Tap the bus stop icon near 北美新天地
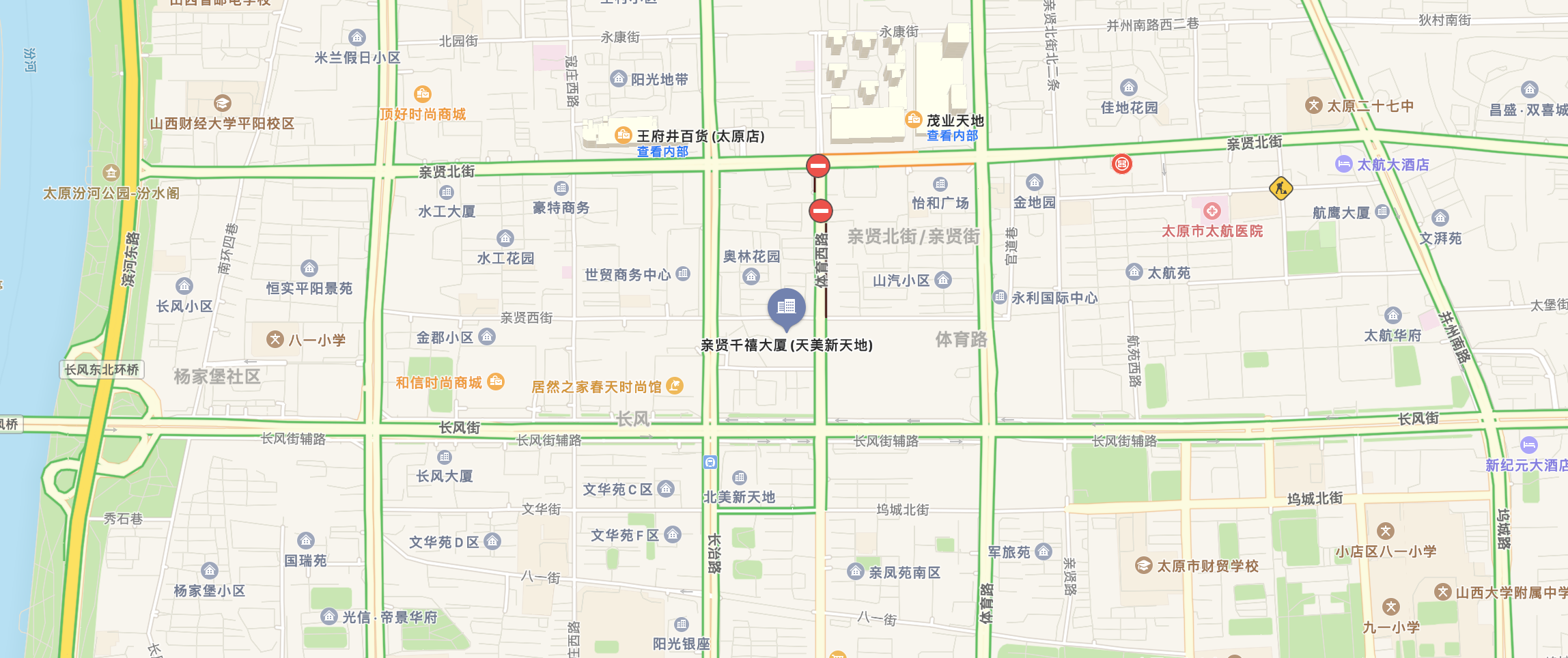1568x658 pixels. tap(710, 463)
